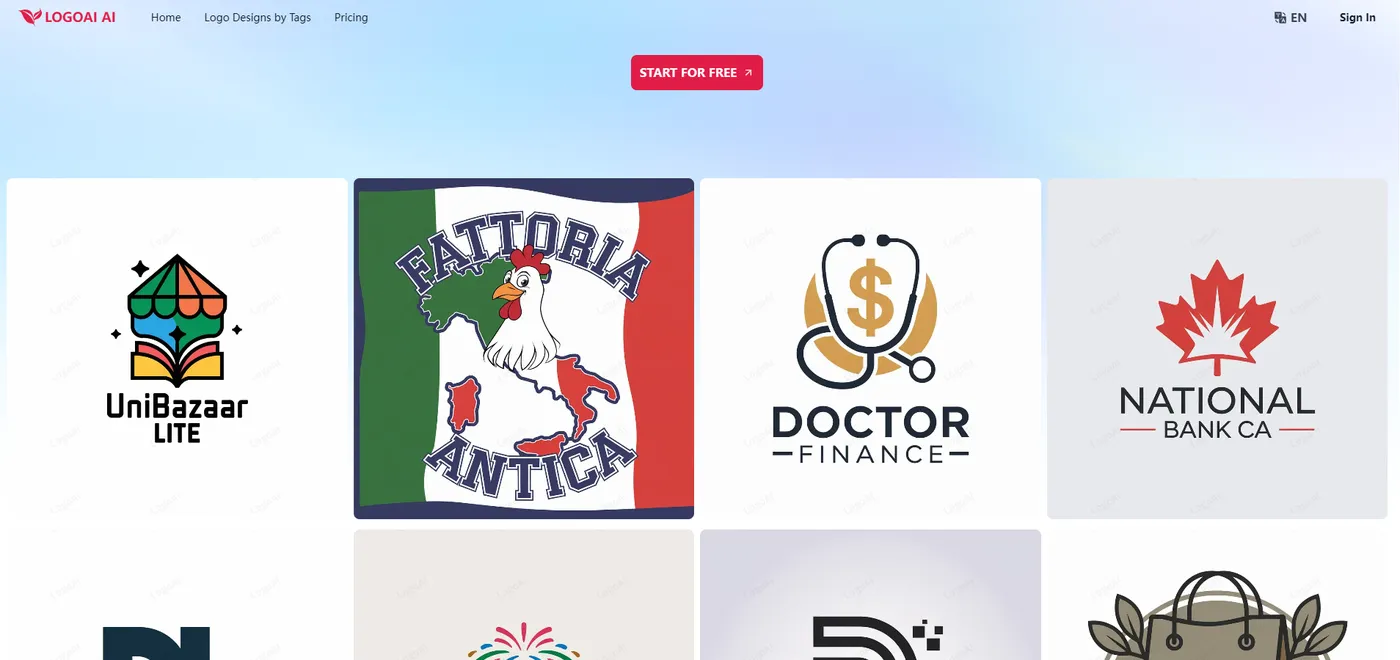This screenshot has width=1400, height=660.
Task: View the Fattoria Antica logo design
Action: [524, 348]
